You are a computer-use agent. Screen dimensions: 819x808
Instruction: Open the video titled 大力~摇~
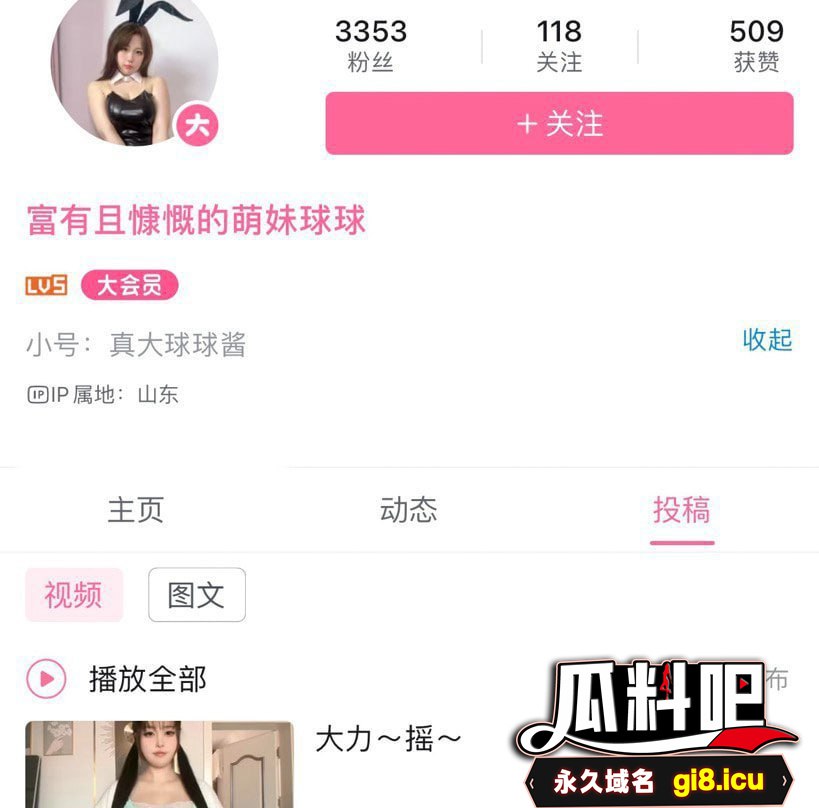click(388, 740)
